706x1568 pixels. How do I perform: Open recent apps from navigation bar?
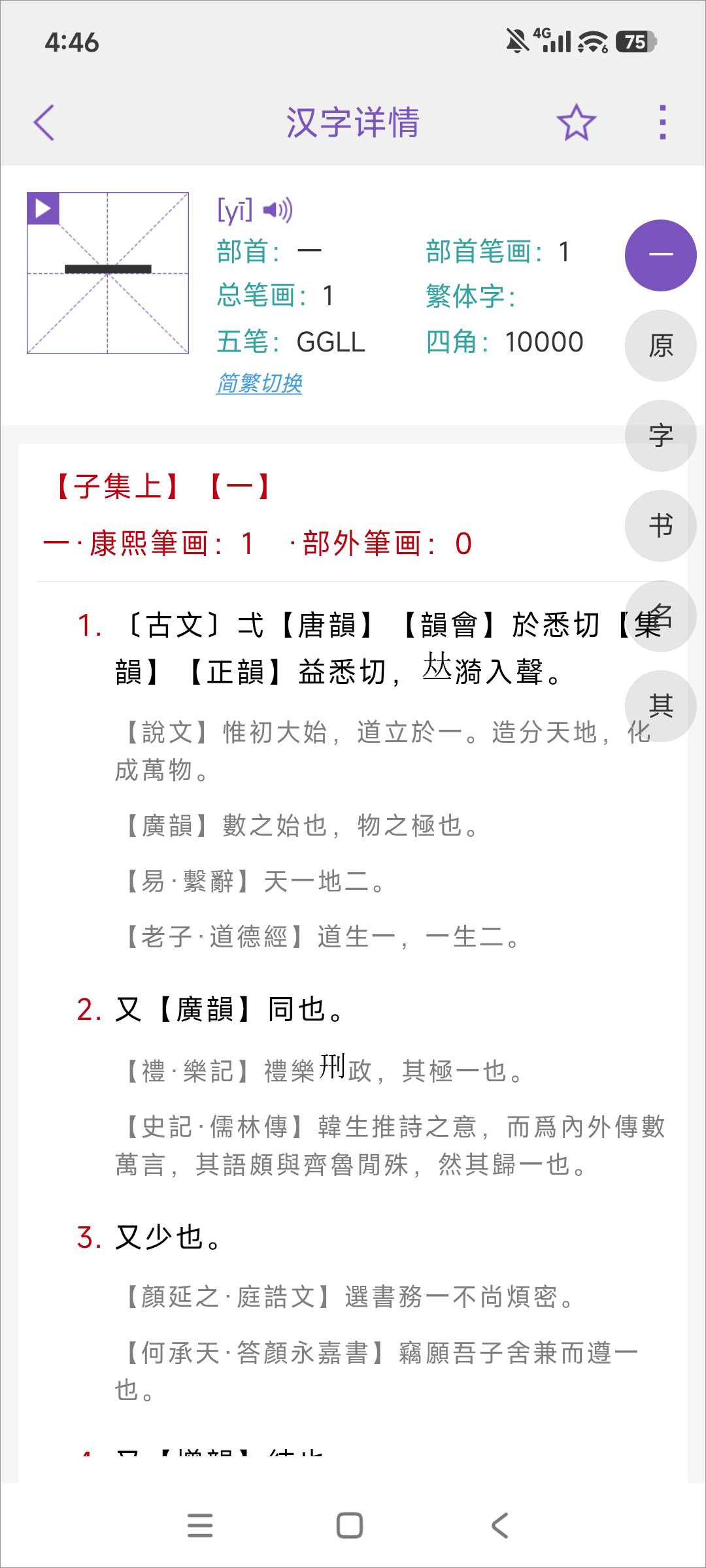[200, 1526]
